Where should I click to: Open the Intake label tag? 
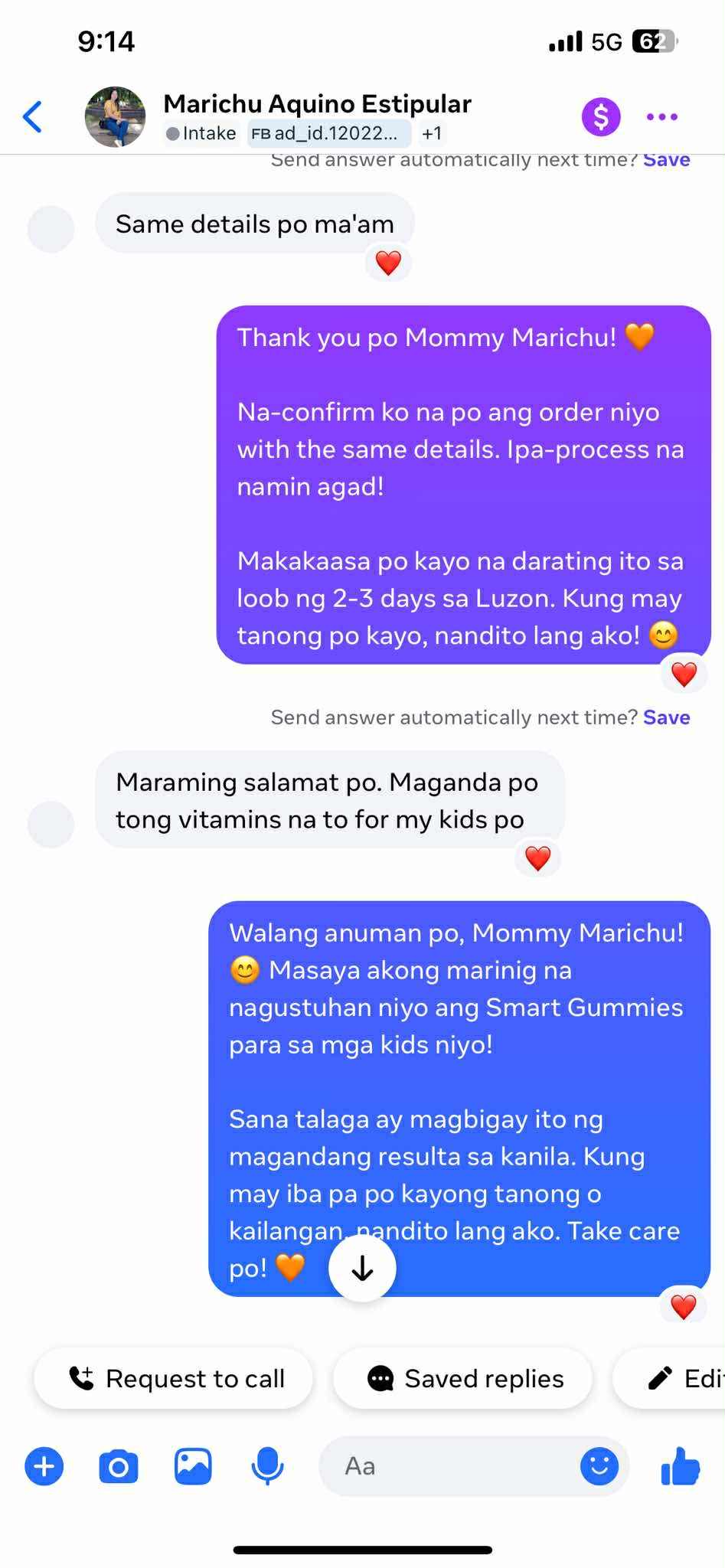(201, 133)
